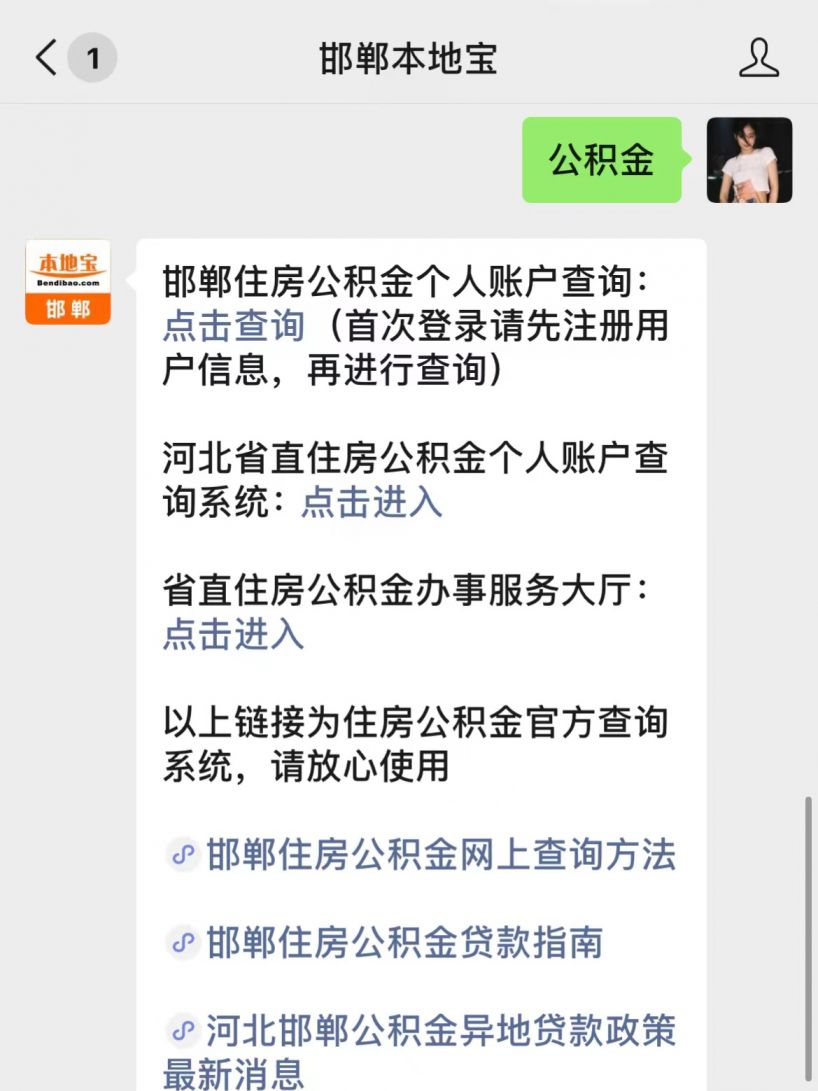Open the 邯郸本地宝 account profile icon
This screenshot has width=818, height=1091.
point(759,58)
